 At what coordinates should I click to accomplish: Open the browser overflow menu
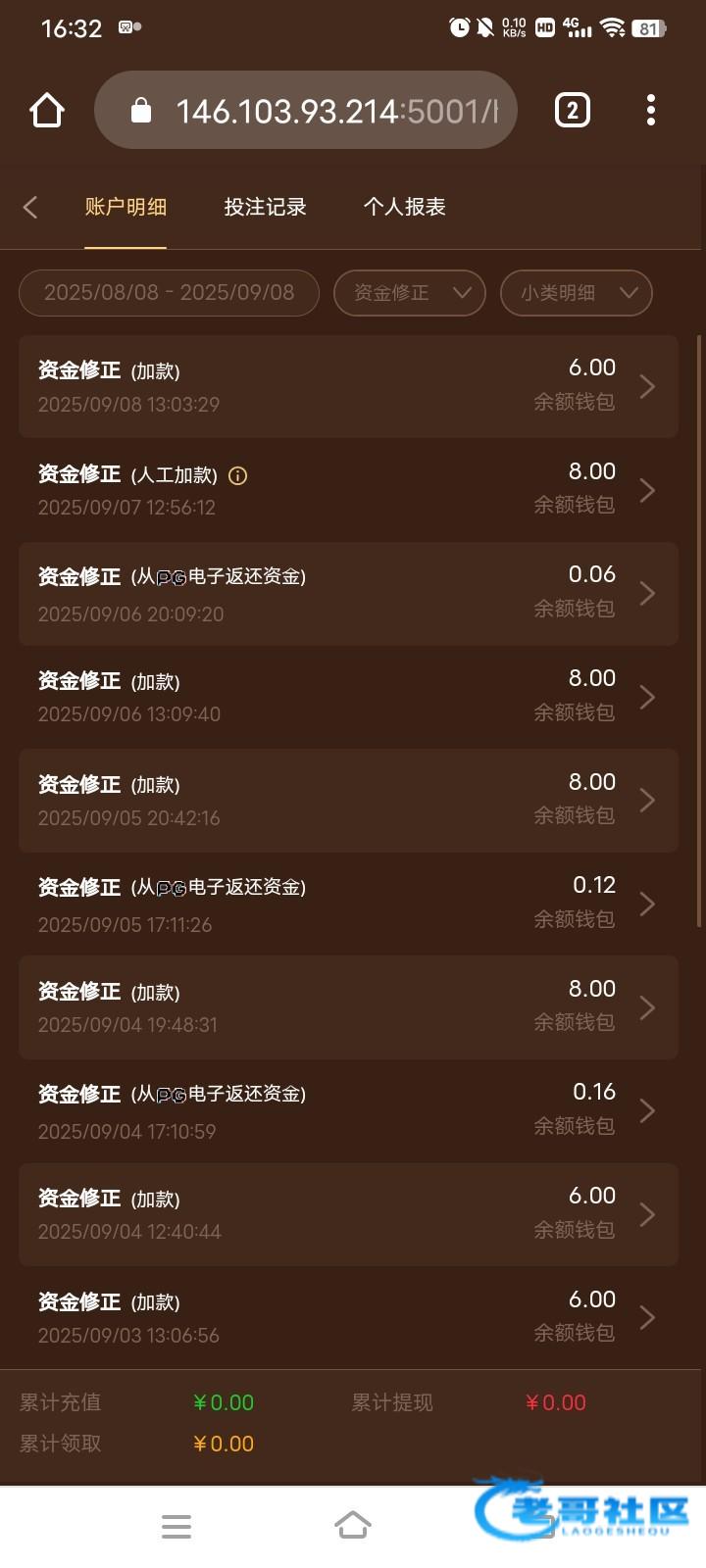651,111
